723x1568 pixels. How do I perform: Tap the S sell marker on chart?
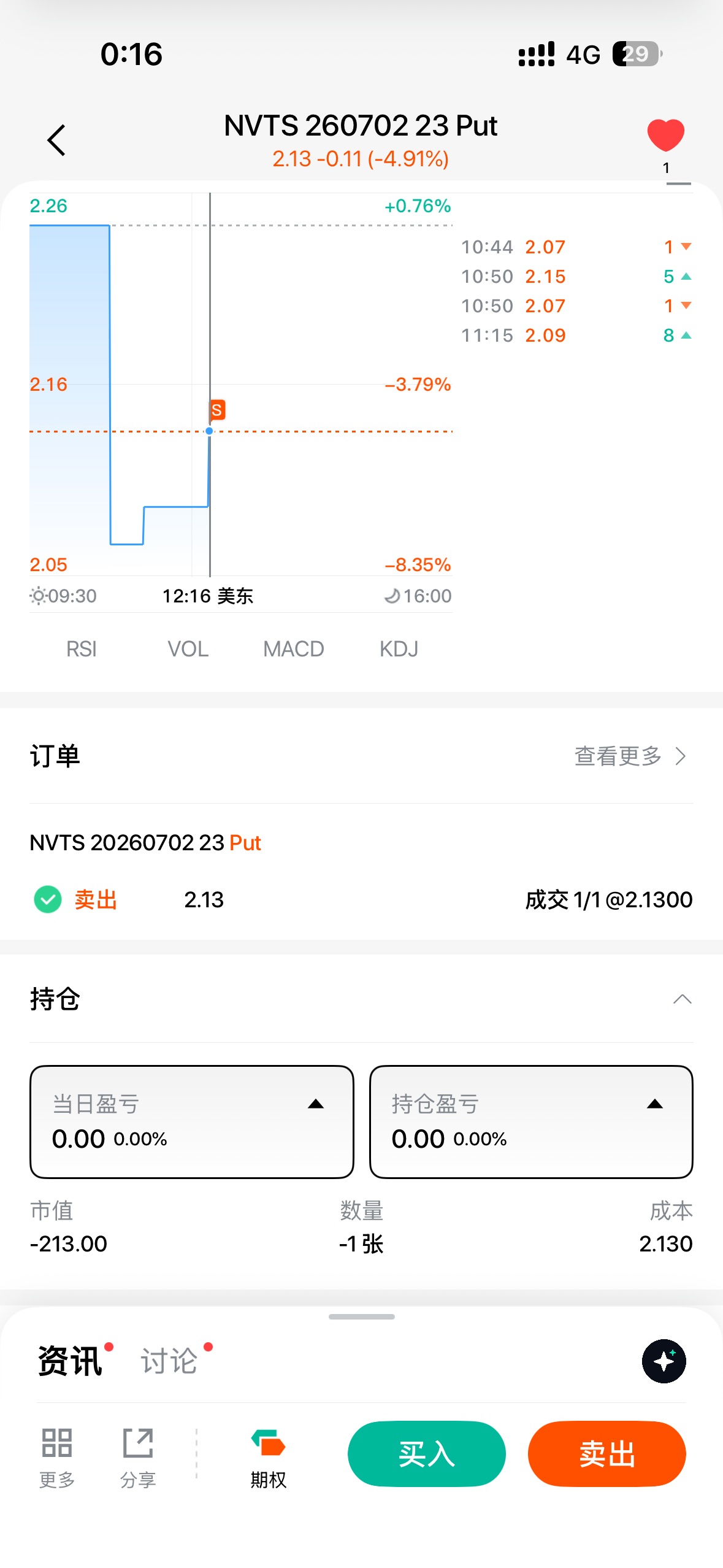coord(217,410)
